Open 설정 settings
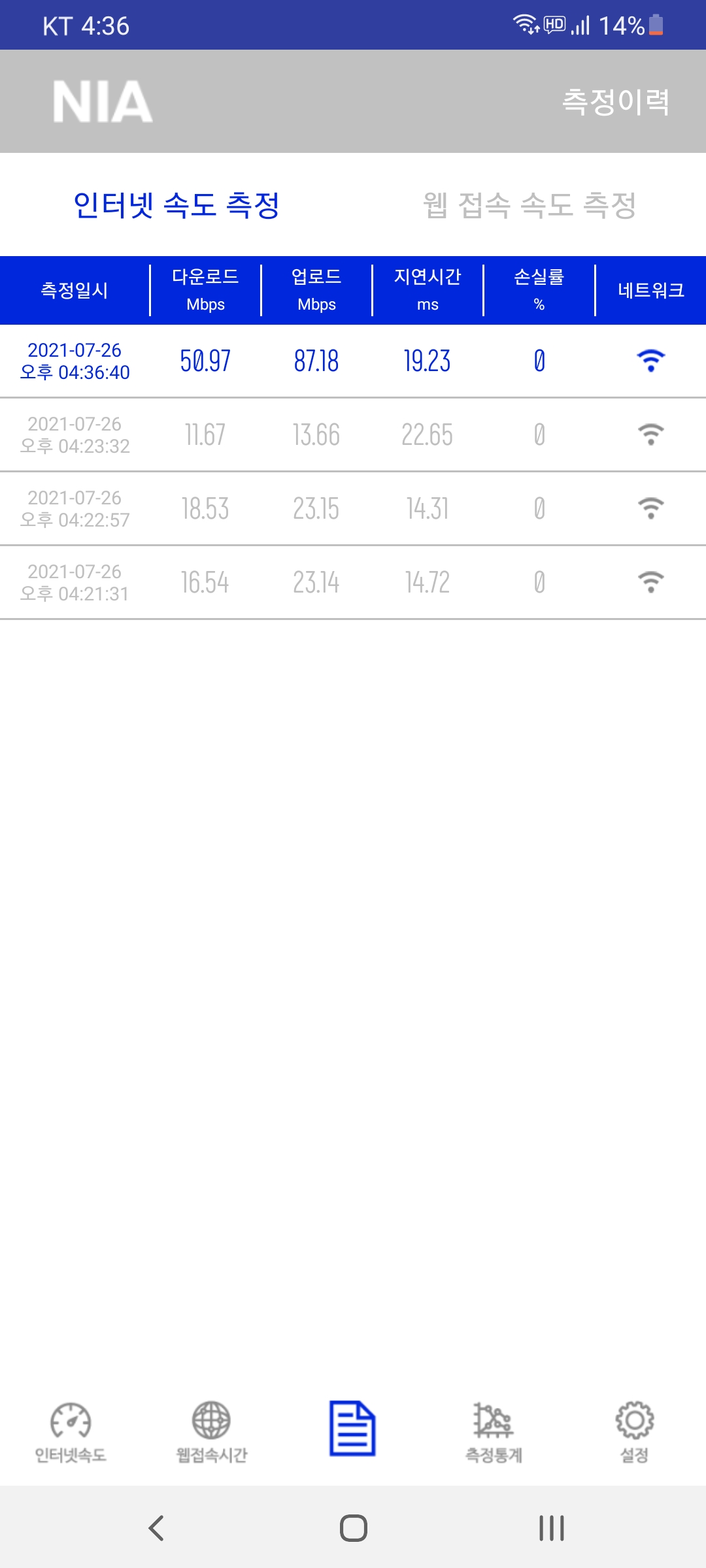This screenshot has height=1568, width=706. pos(634,1432)
